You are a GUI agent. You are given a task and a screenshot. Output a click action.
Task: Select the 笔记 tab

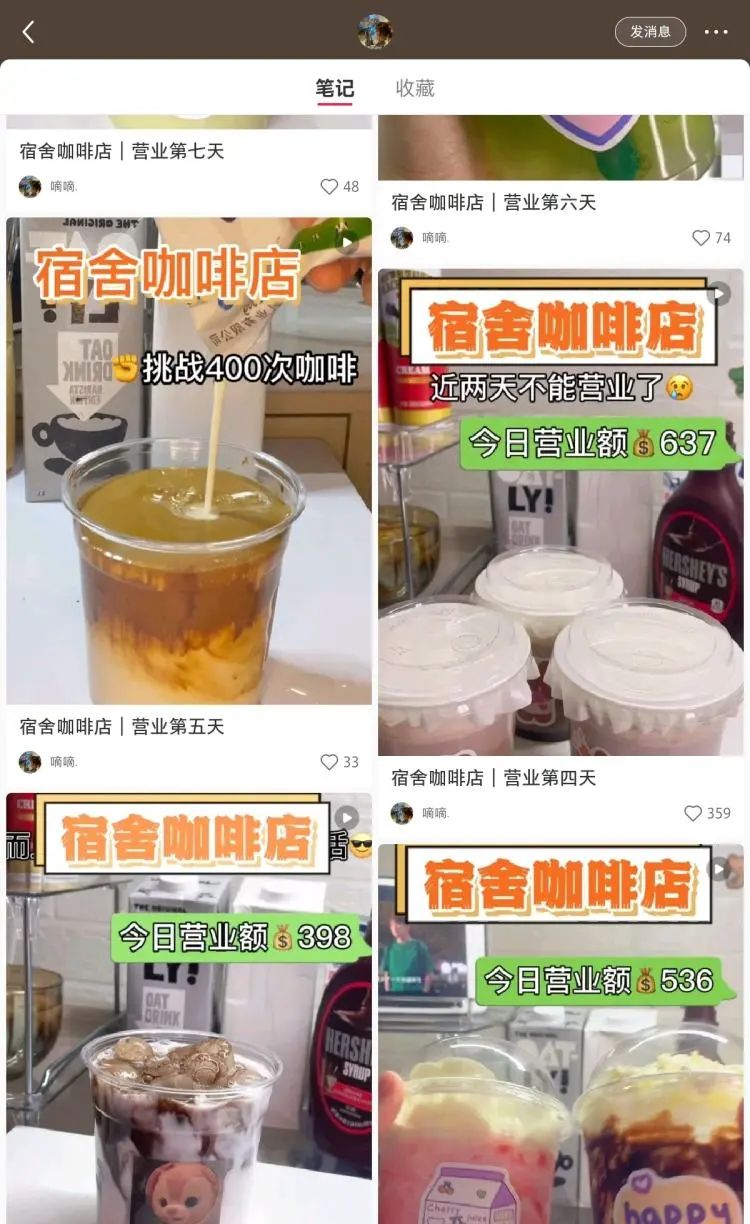click(333, 88)
